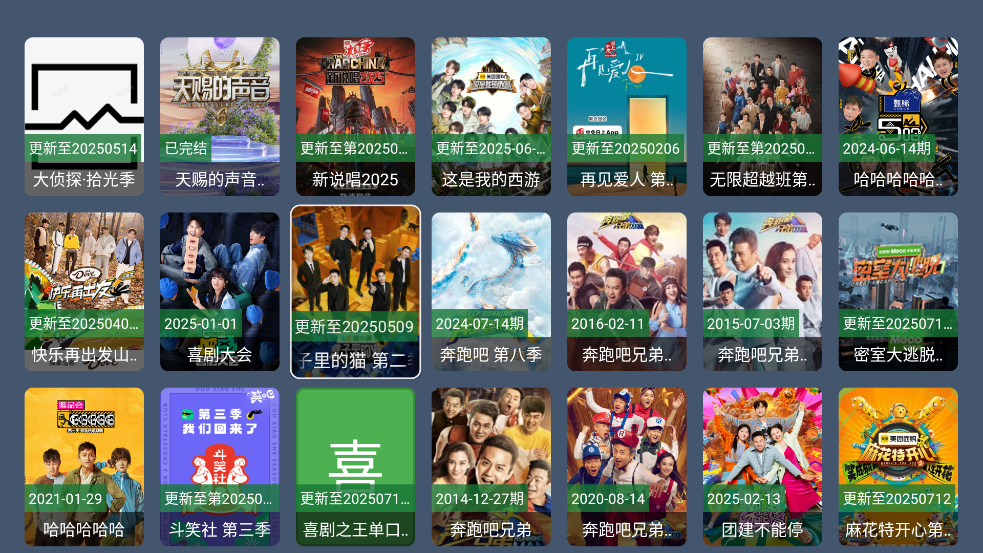Select the 喜剧大会 tile
The image size is (983, 553).
[x=220, y=291]
